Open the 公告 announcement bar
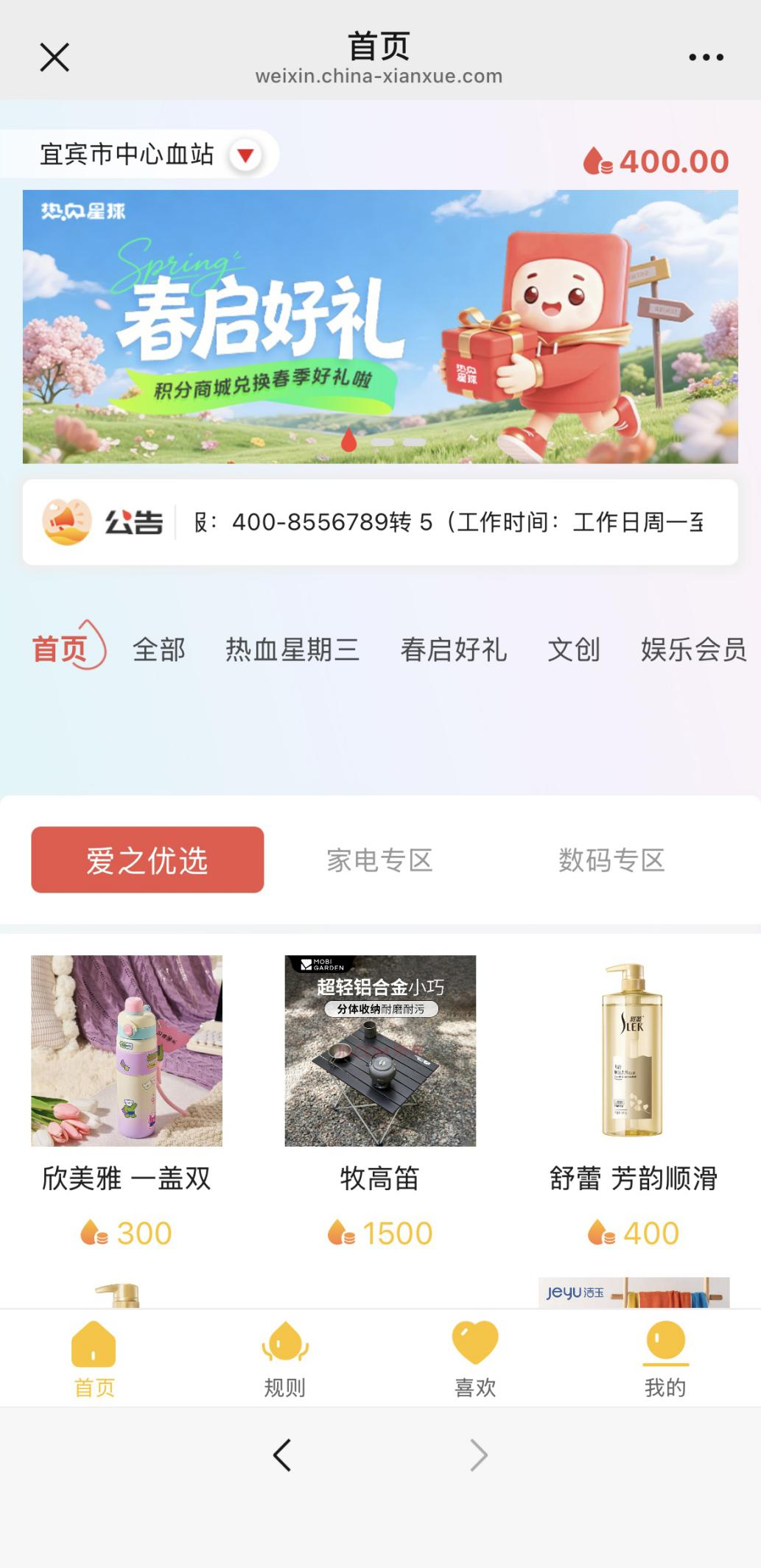 click(380, 522)
